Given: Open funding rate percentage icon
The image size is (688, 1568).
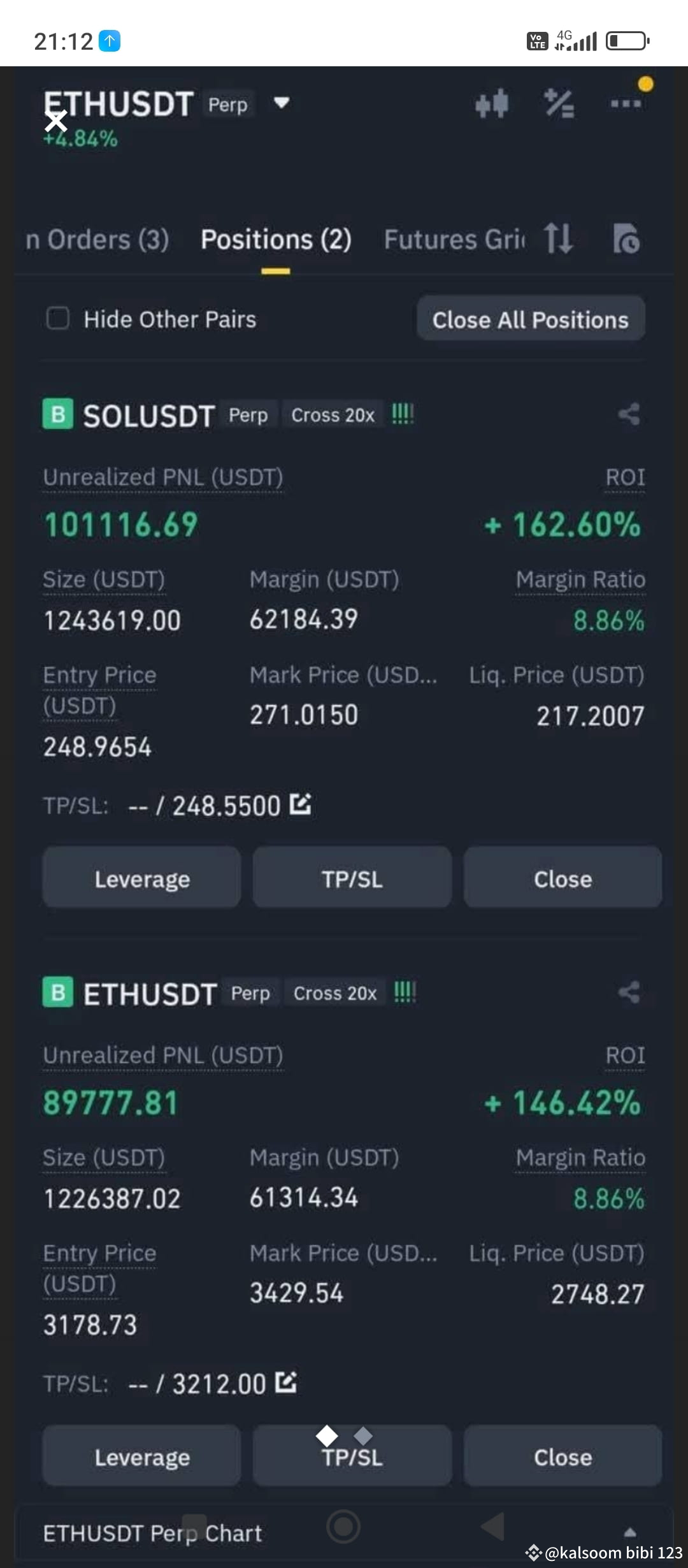Looking at the screenshot, I should (559, 104).
